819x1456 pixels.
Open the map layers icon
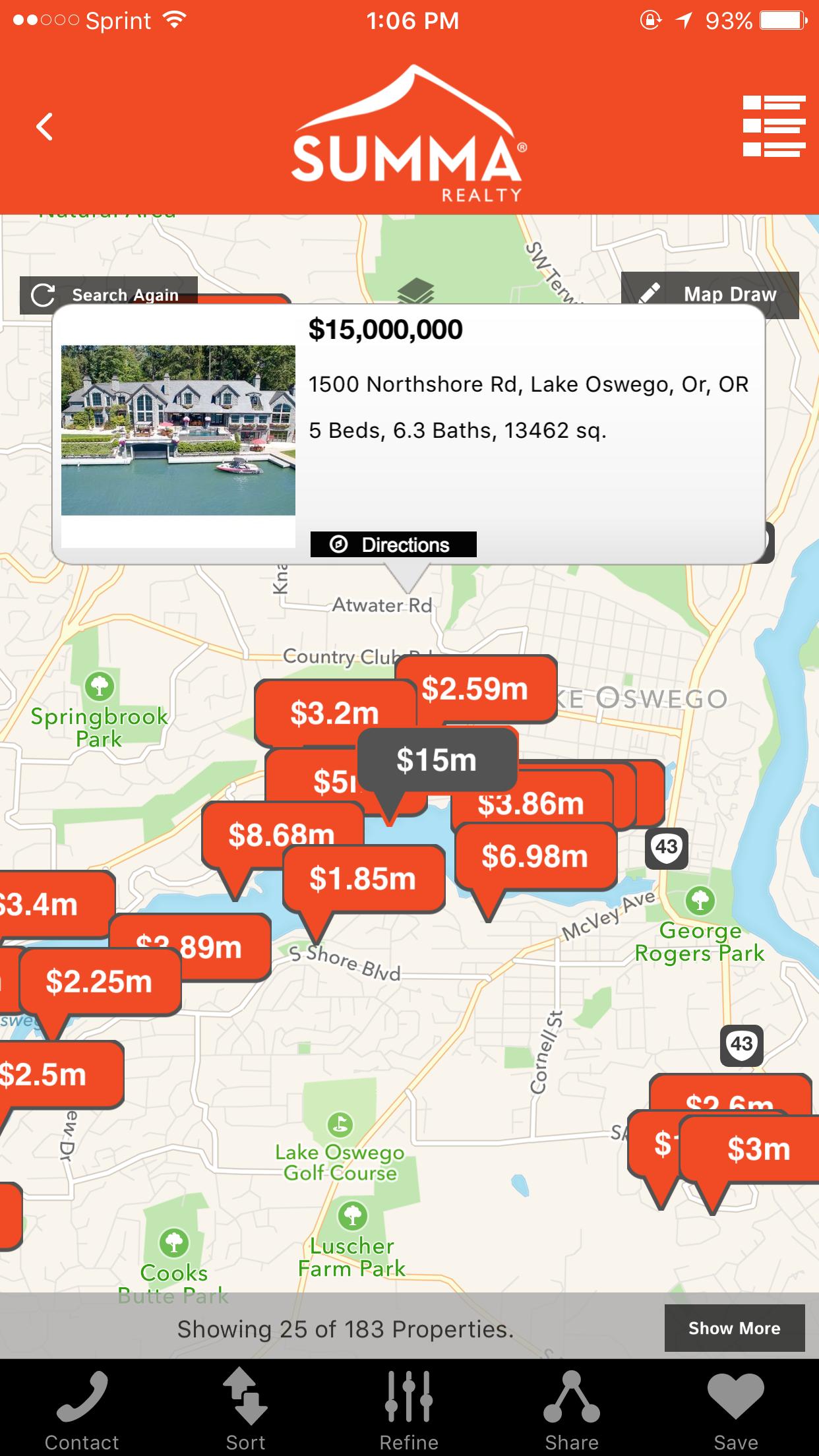click(416, 291)
